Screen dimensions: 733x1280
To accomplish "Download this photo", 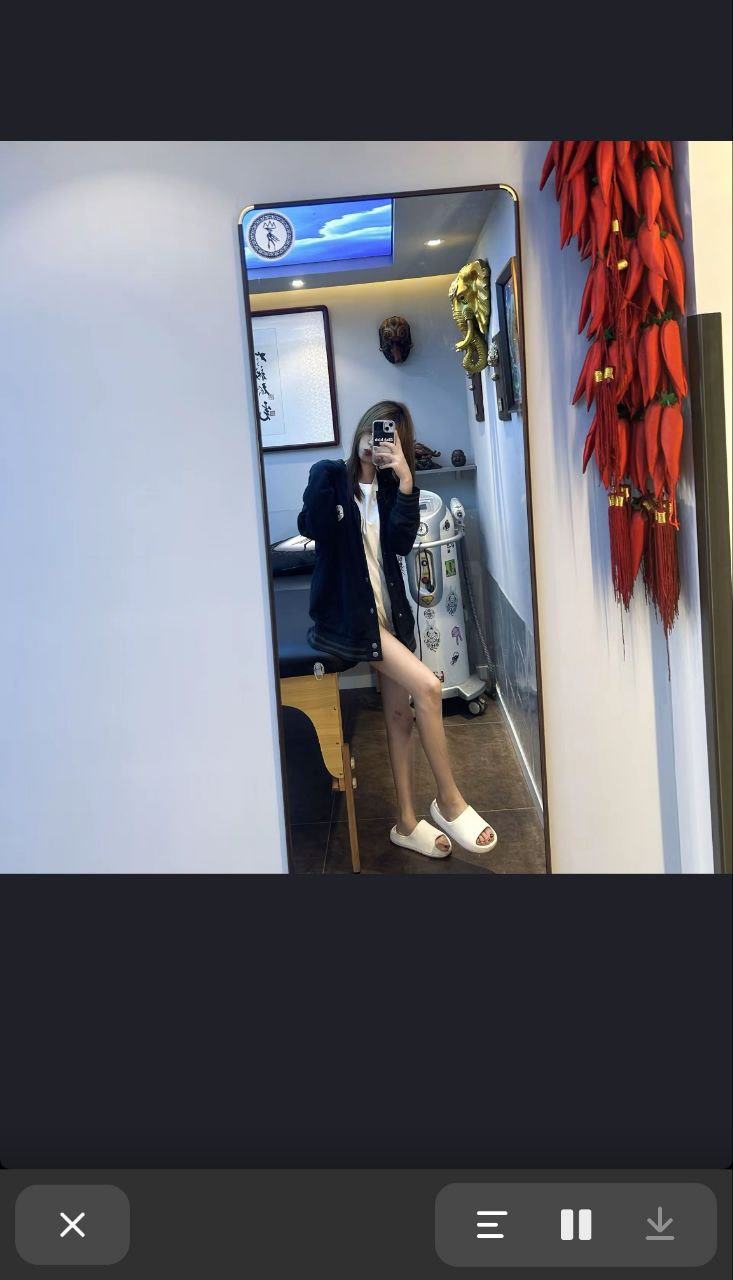I will [660, 1224].
